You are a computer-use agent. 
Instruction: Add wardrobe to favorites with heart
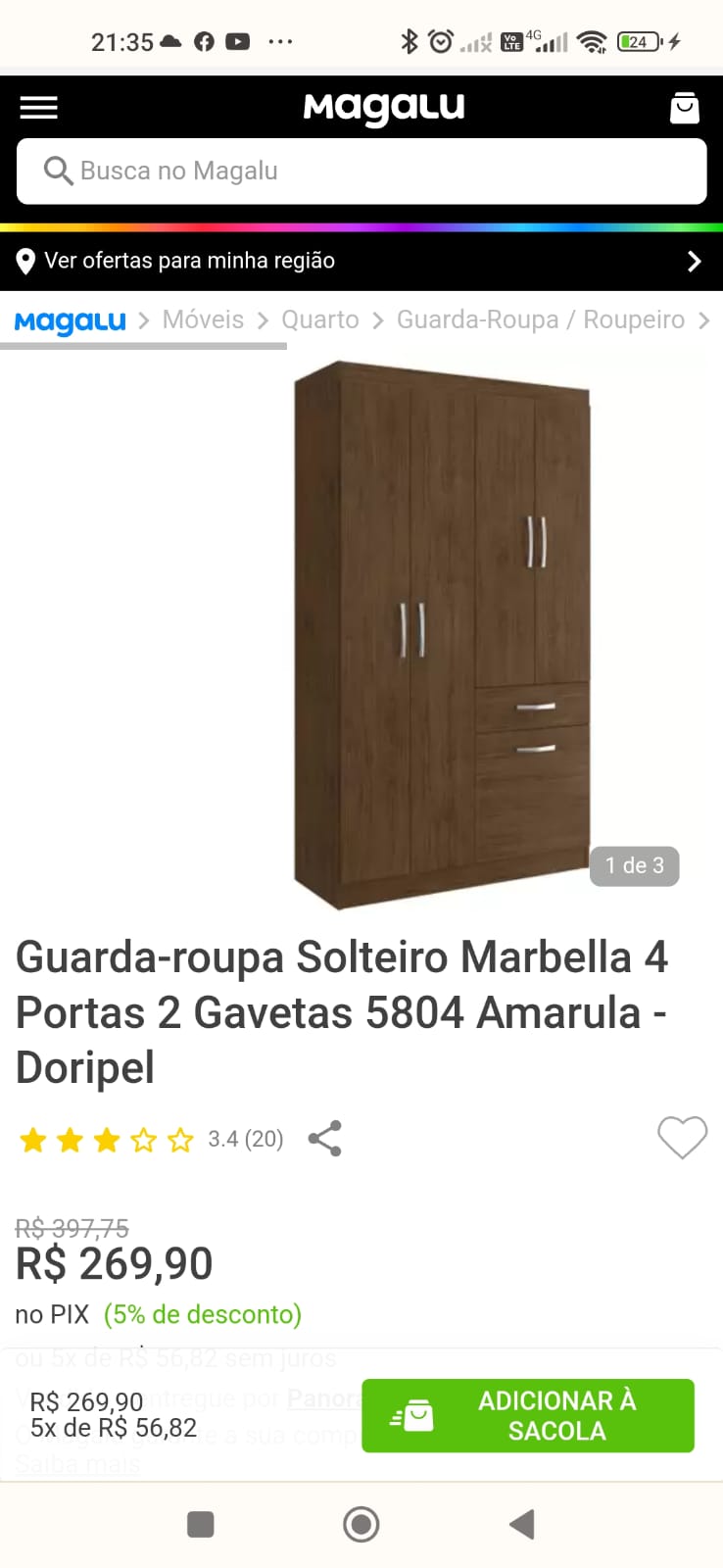pyautogui.click(x=682, y=1138)
